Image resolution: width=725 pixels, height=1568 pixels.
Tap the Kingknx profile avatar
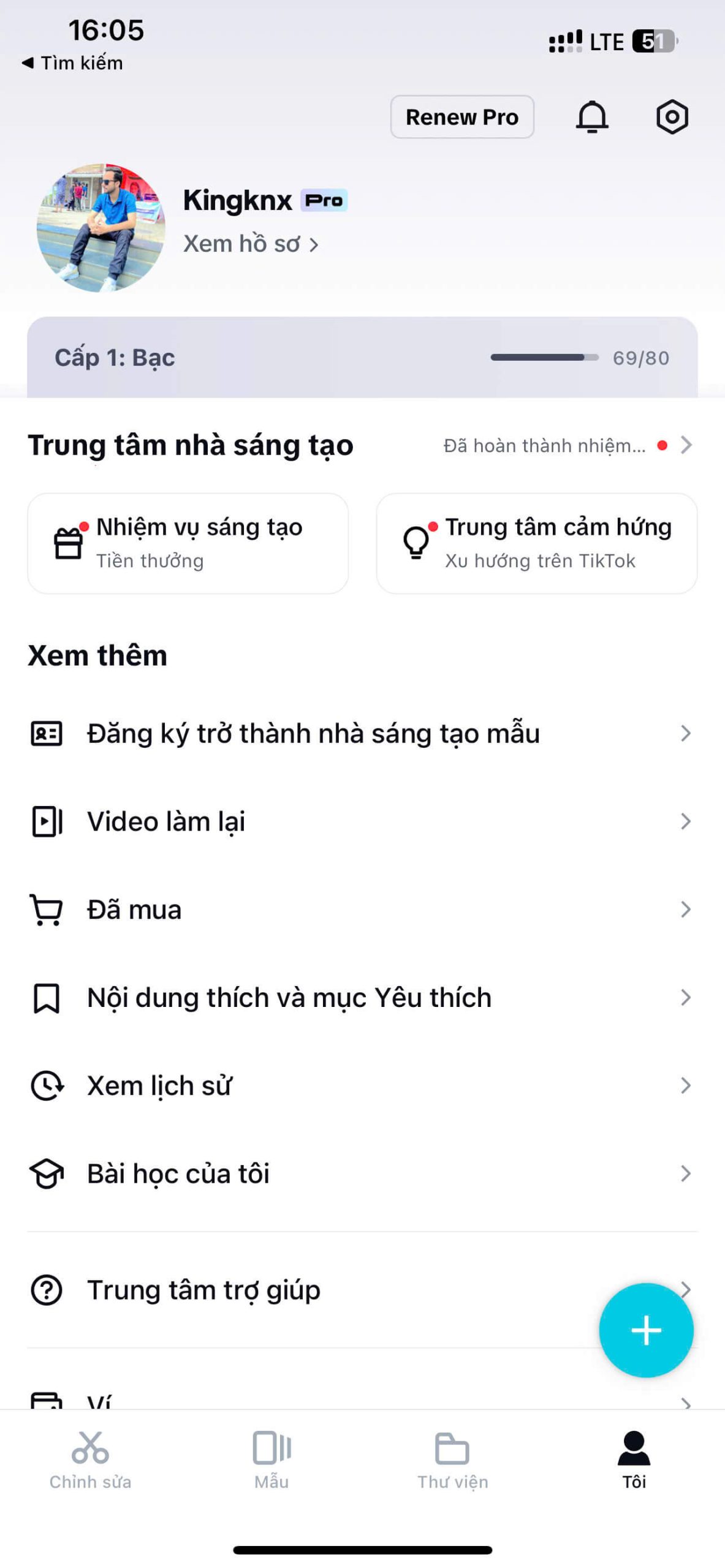click(x=100, y=227)
